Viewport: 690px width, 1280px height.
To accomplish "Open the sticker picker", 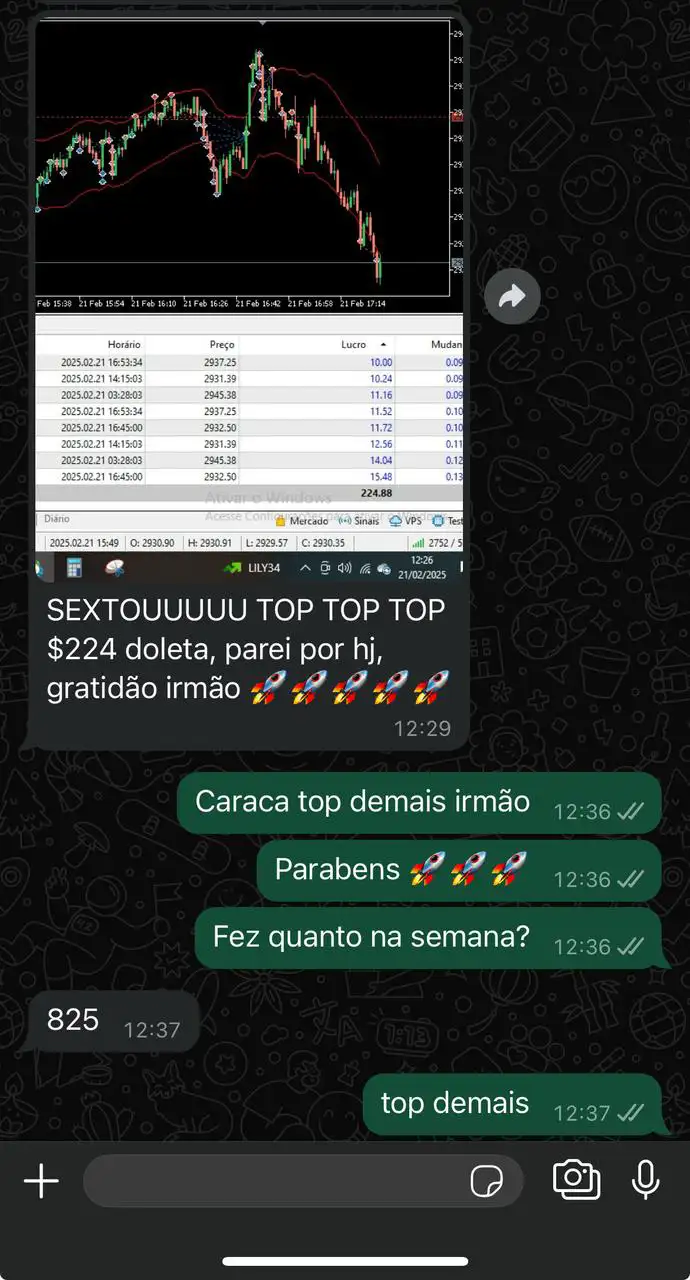I will pyautogui.click(x=487, y=1182).
